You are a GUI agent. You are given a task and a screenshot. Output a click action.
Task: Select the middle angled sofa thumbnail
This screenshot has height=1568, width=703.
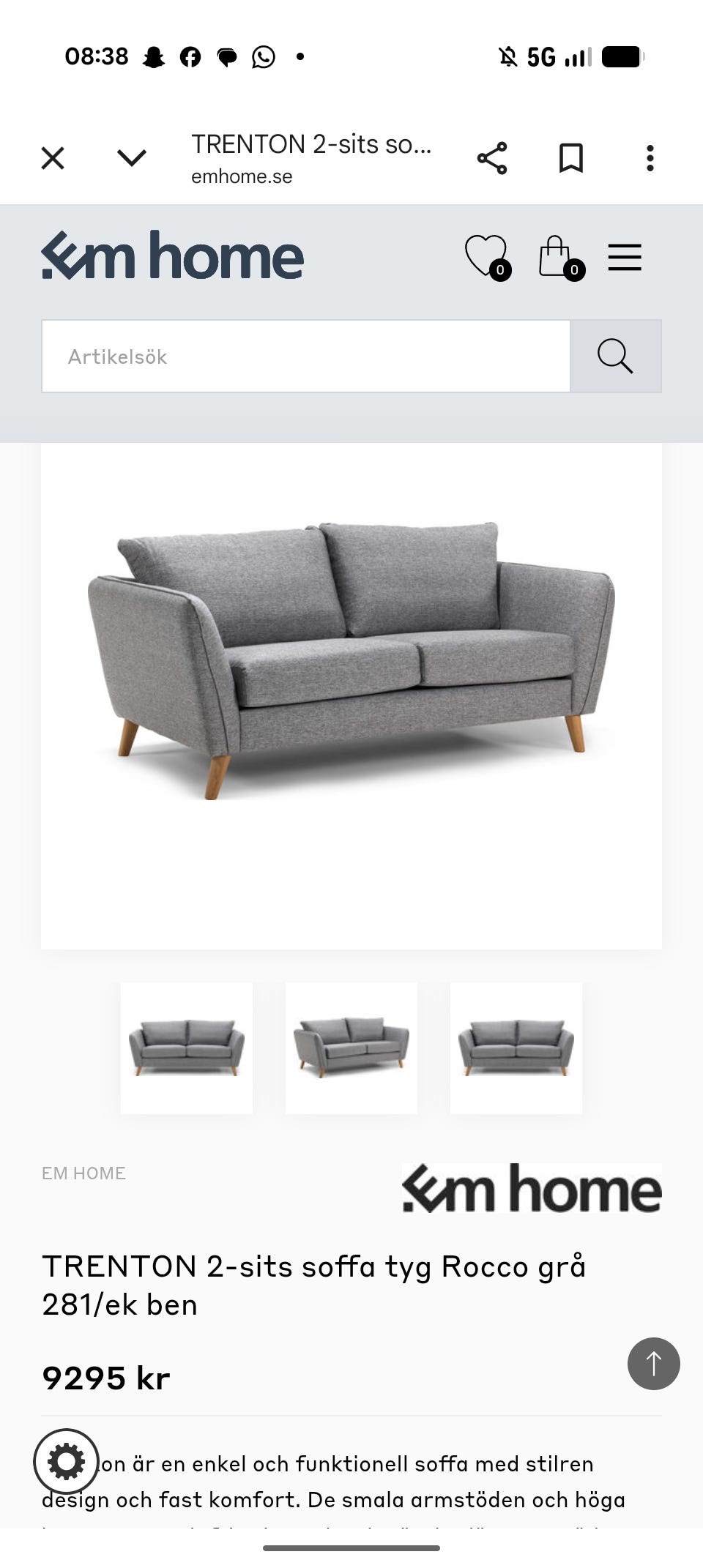[x=351, y=1048]
